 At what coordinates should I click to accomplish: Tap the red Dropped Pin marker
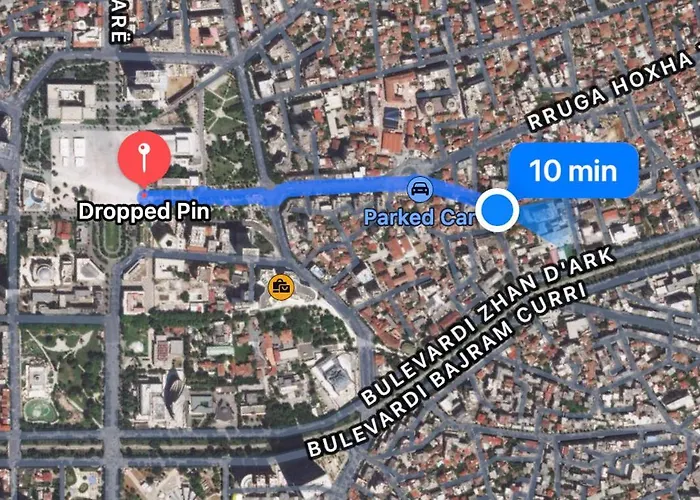point(144,158)
